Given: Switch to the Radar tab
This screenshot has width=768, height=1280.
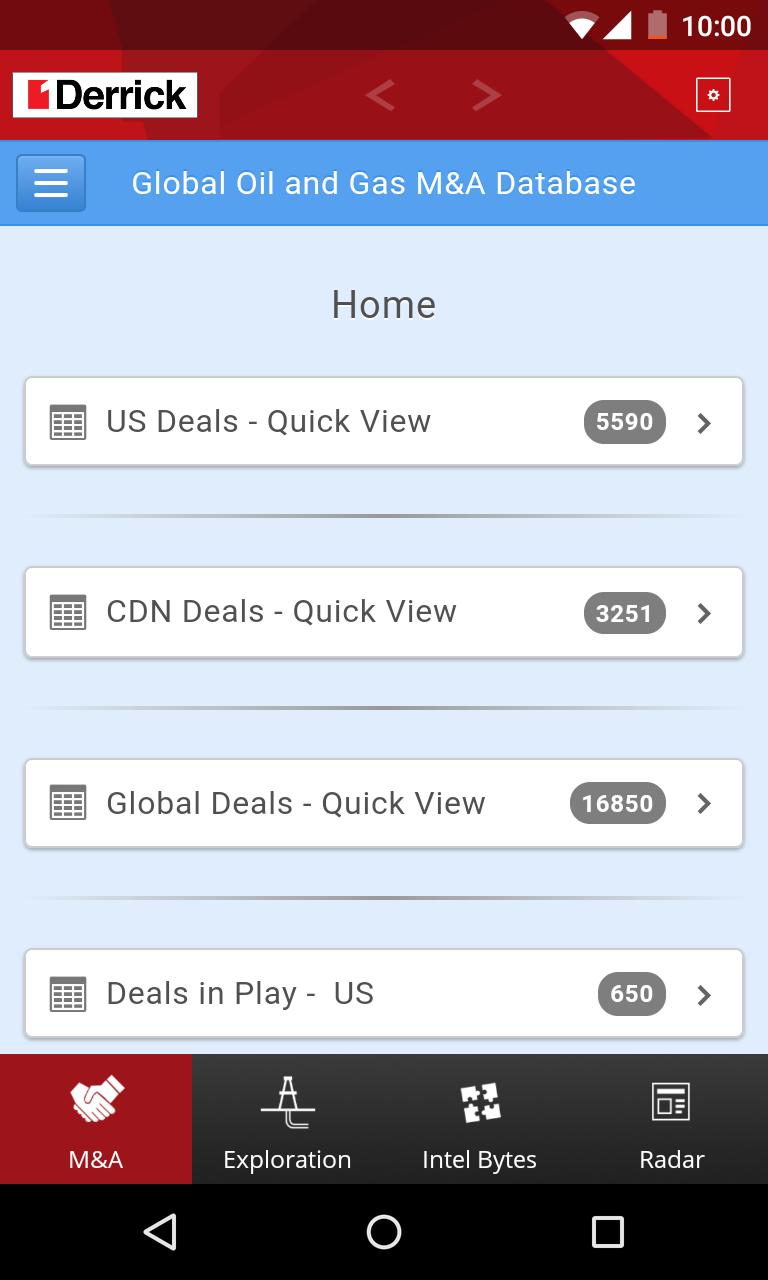Looking at the screenshot, I should pos(672,1119).
